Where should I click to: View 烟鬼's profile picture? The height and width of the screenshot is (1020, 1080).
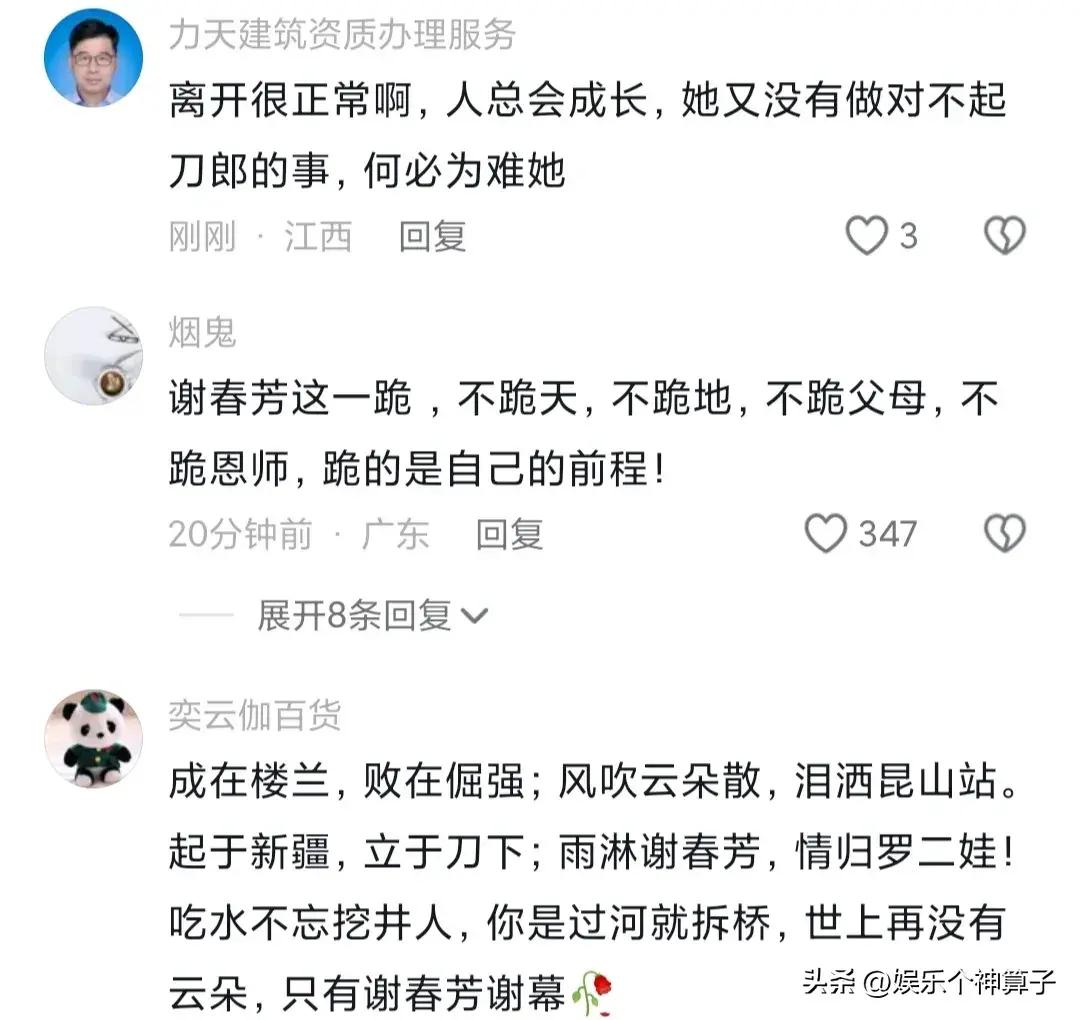pos(93,355)
